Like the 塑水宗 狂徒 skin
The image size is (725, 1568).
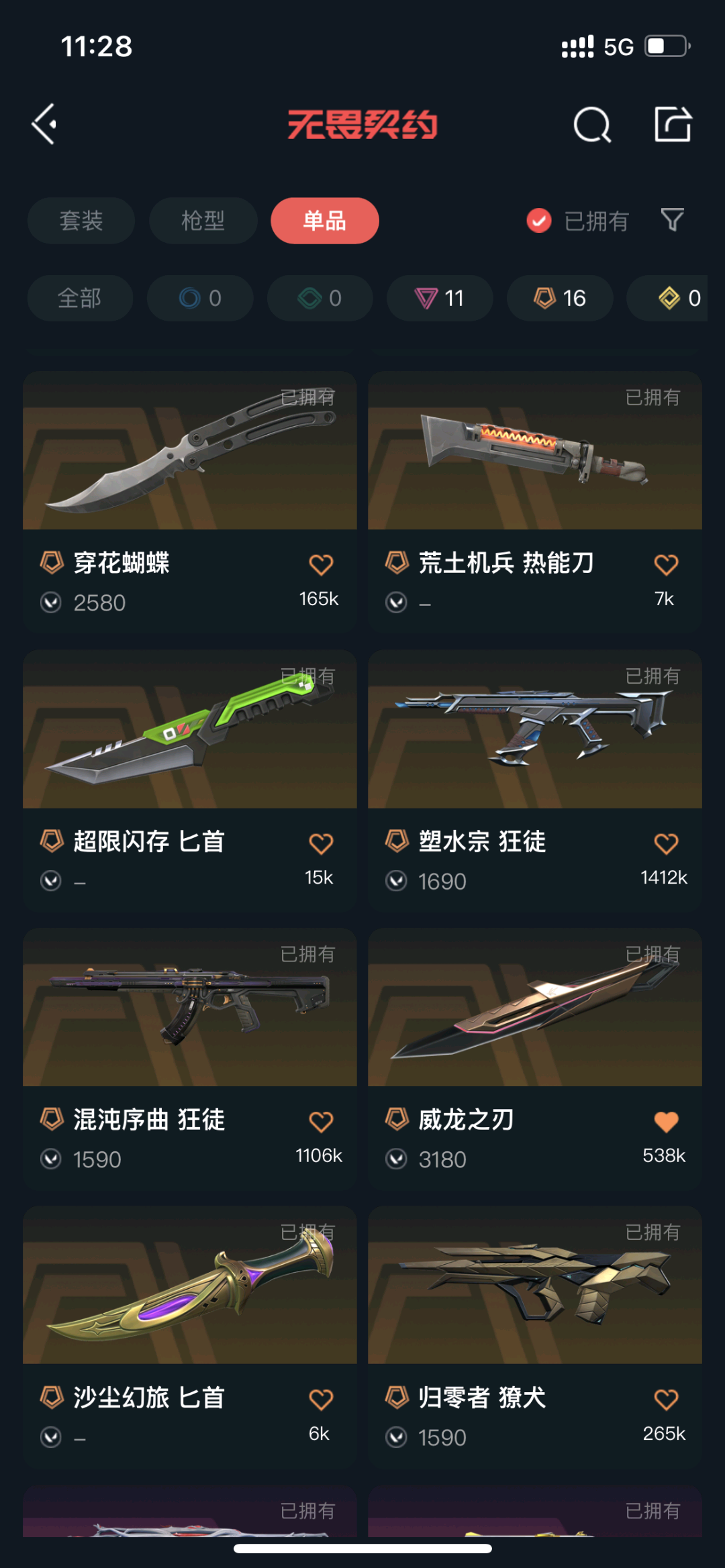(x=666, y=843)
